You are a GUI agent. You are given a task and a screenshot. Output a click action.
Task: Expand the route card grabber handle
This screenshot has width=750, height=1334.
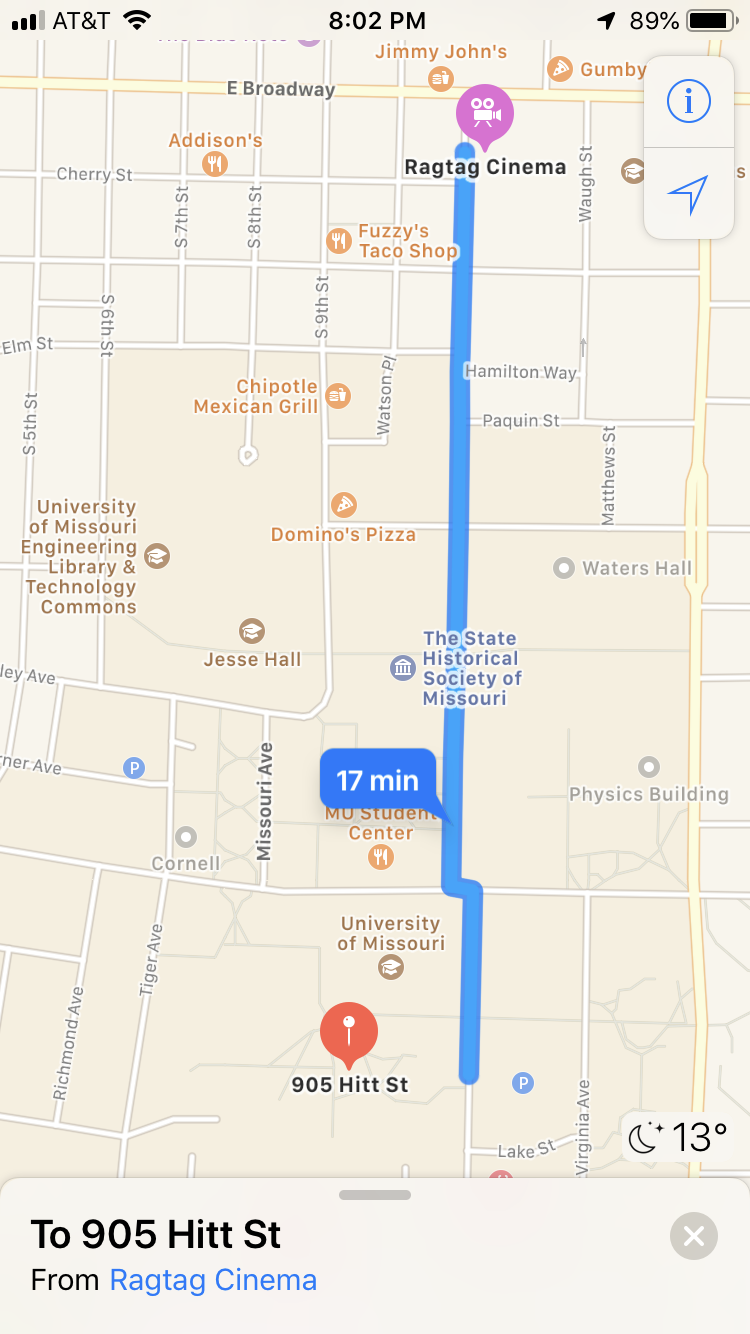[375, 1195]
